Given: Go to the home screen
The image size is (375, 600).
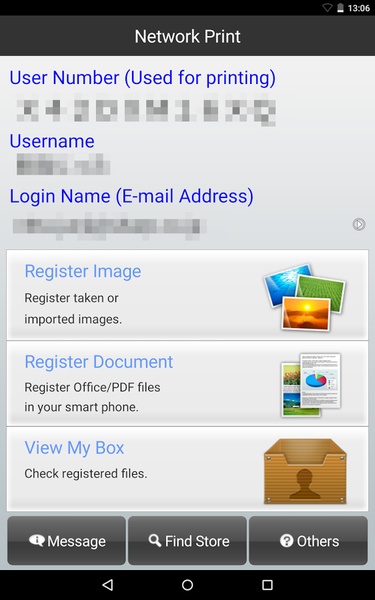Looking at the screenshot, I should point(188,585).
